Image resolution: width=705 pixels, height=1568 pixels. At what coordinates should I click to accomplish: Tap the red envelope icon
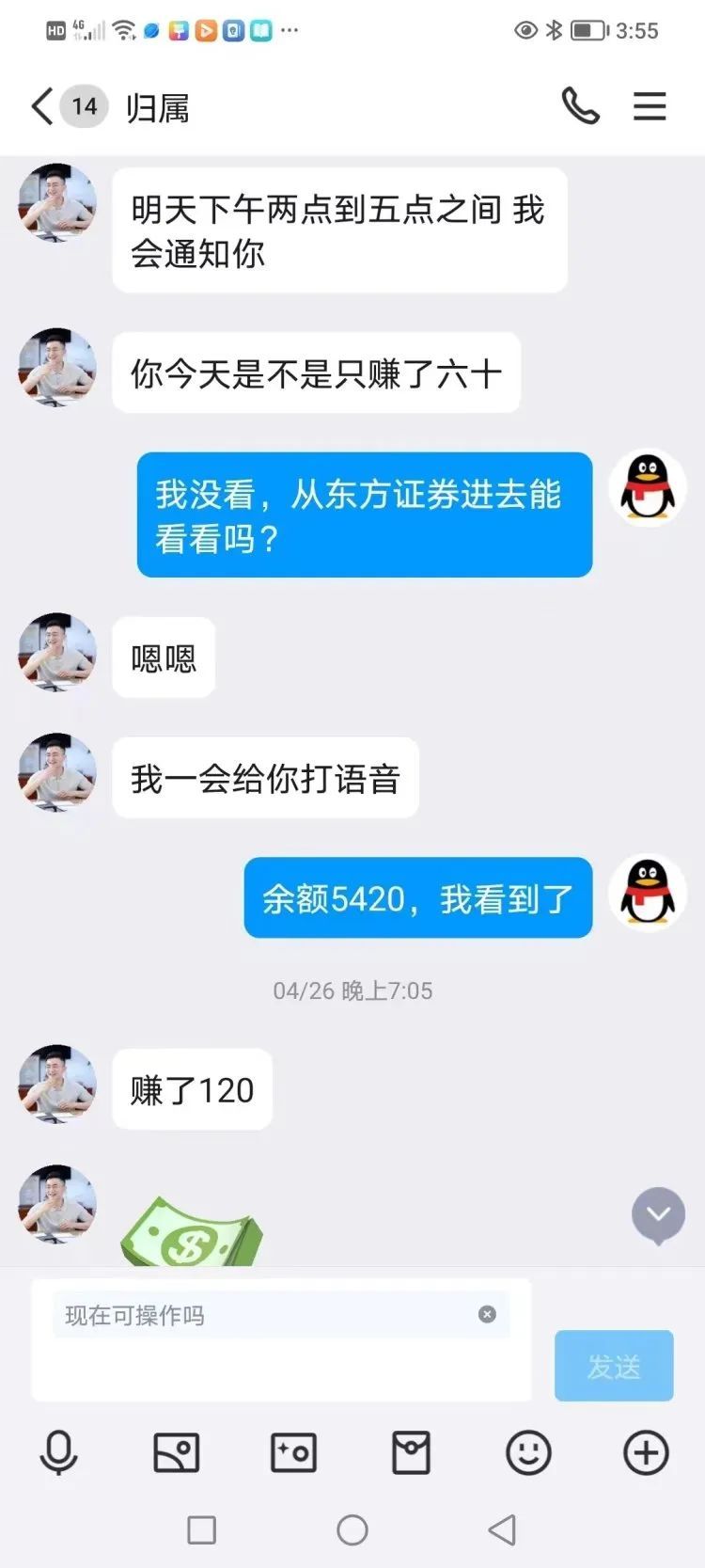point(411,1452)
